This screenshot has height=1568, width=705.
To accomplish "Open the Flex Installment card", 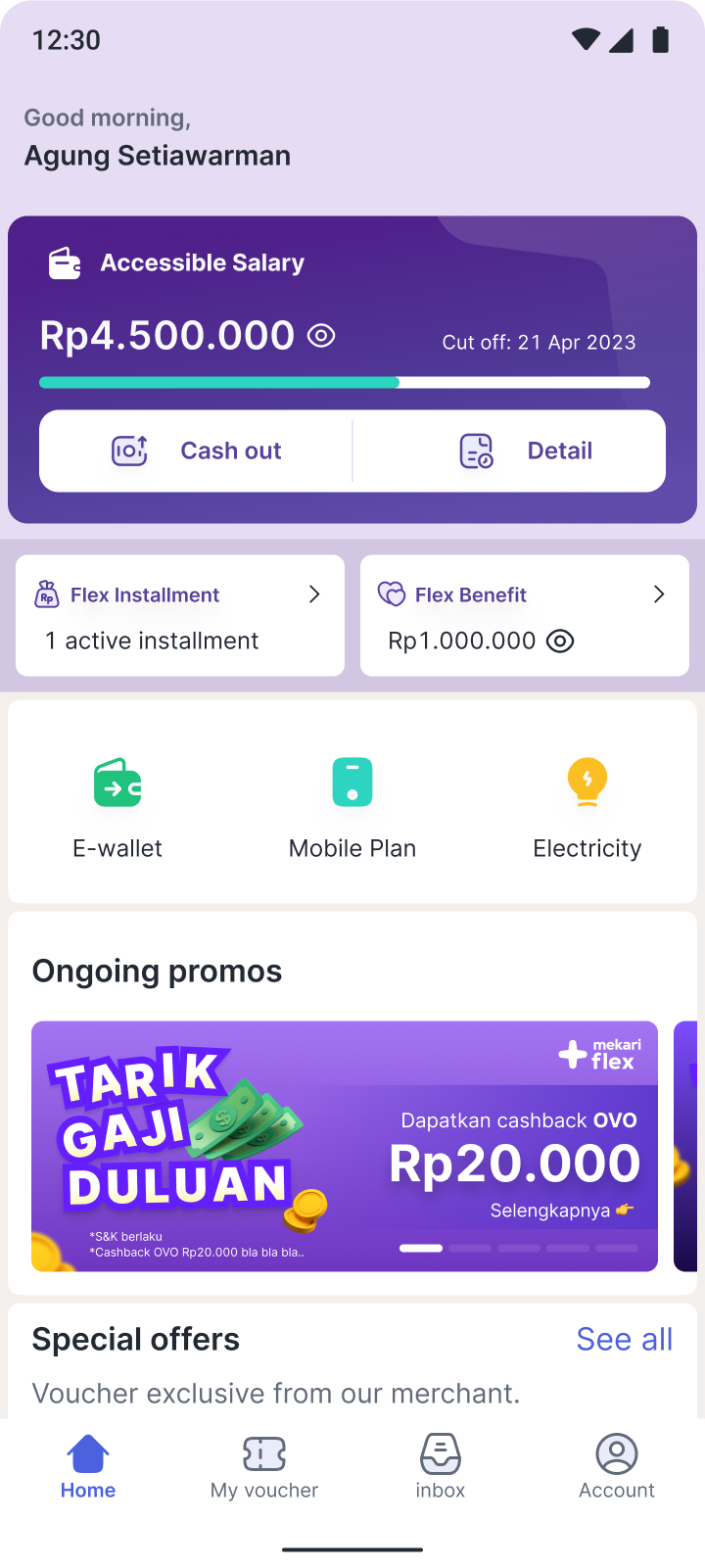I will (180, 615).
